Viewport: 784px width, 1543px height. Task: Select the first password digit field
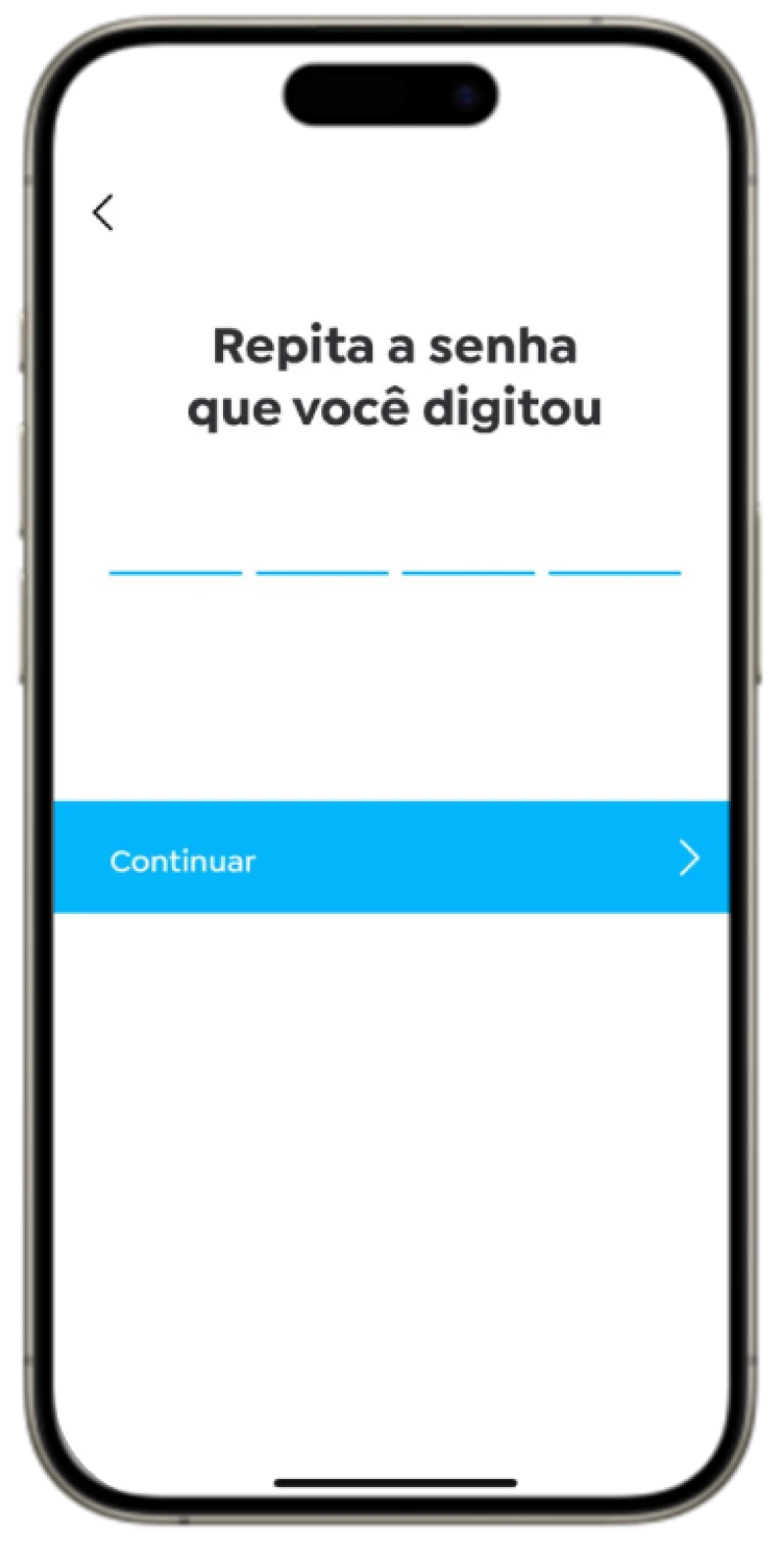coord(175,555)
